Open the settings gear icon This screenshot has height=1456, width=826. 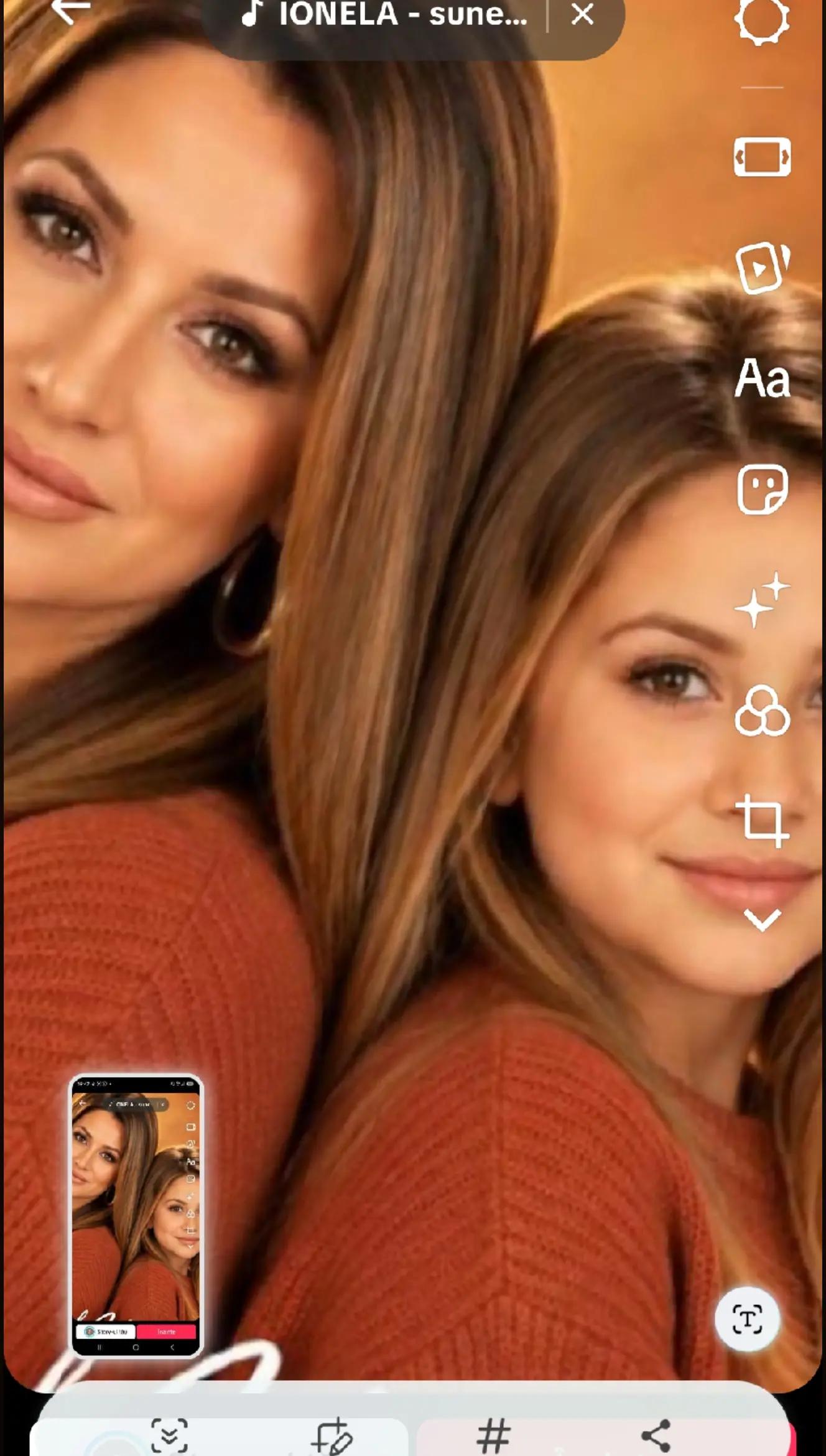pyautogui.click(x=762, y=20)
